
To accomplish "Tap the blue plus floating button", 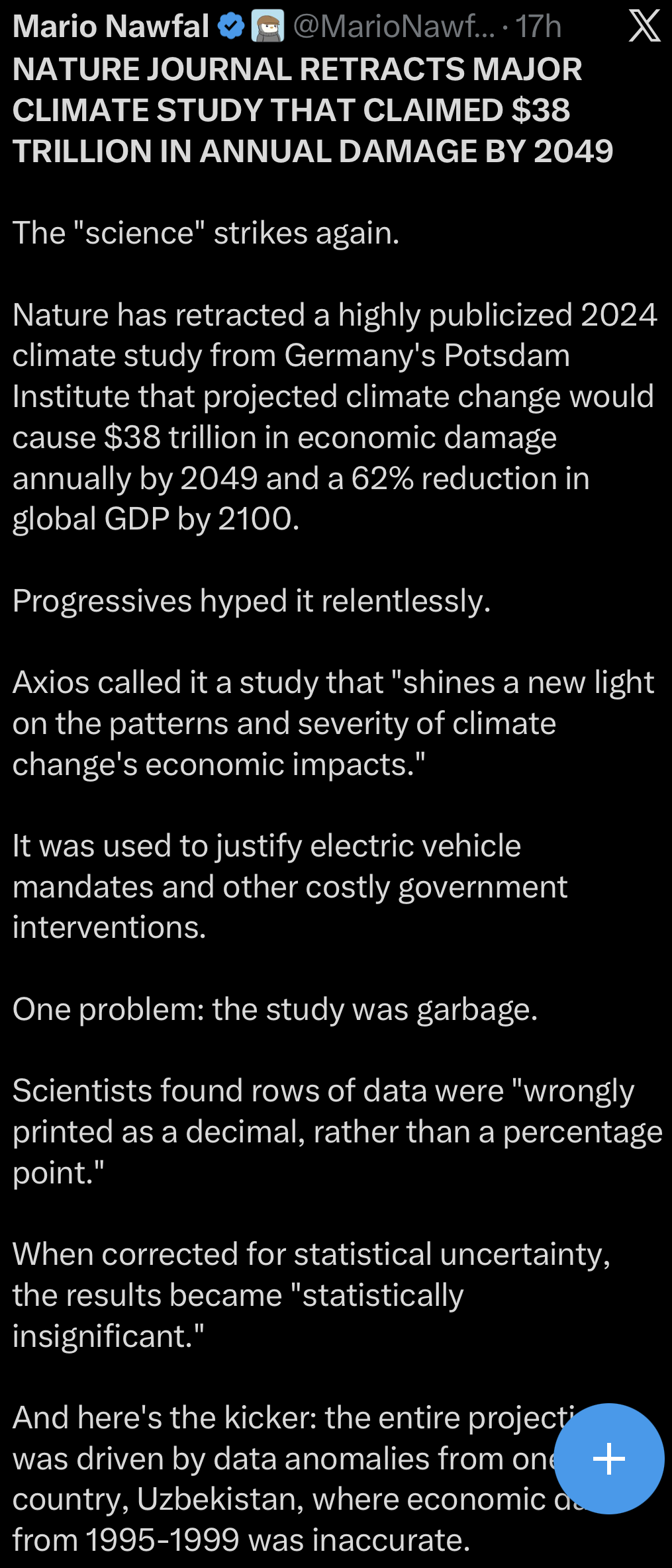I will (x=608, y=1458).
